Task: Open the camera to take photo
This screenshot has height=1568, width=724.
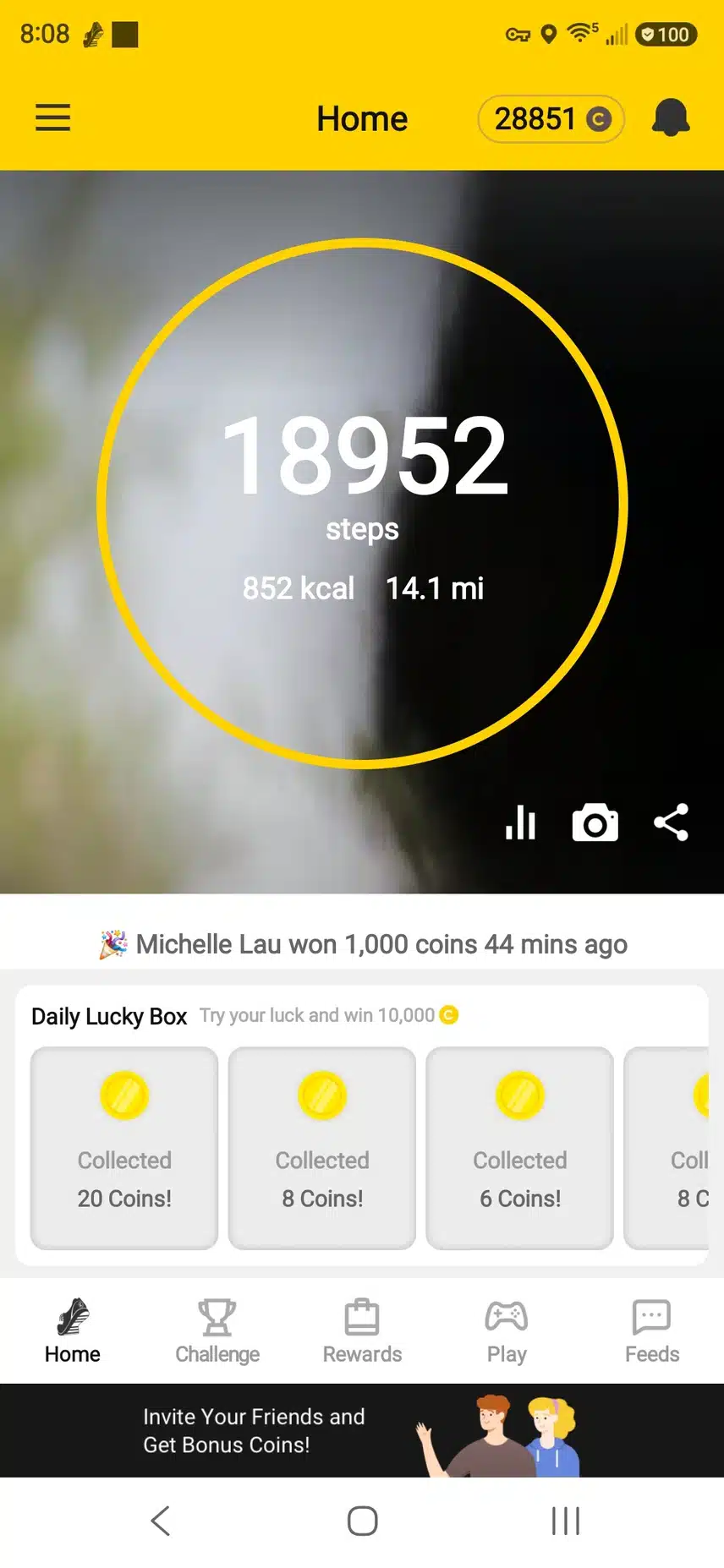Action: pos(595,822)
